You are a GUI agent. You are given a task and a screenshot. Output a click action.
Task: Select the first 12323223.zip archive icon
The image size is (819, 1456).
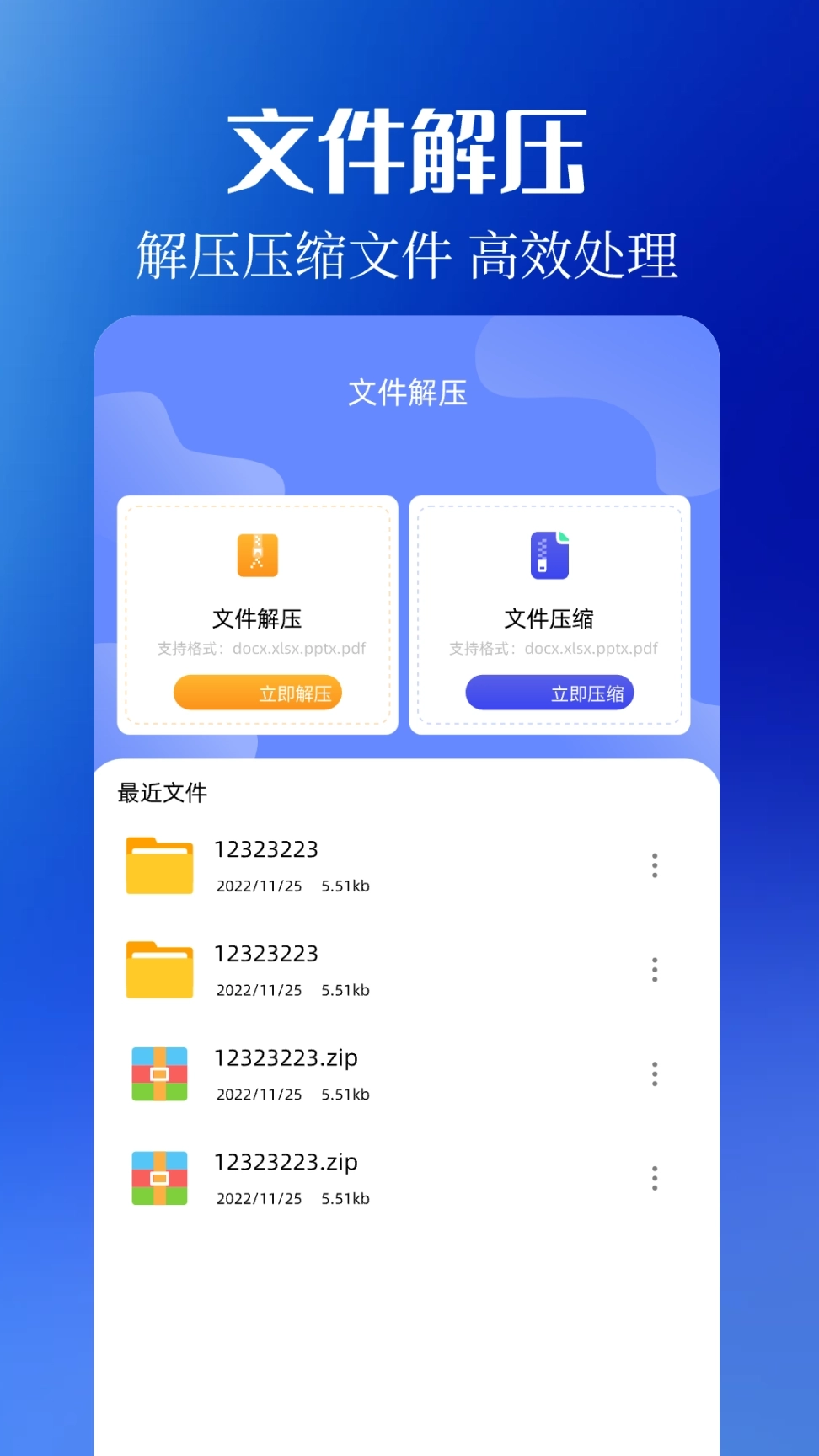(159, 1074)
